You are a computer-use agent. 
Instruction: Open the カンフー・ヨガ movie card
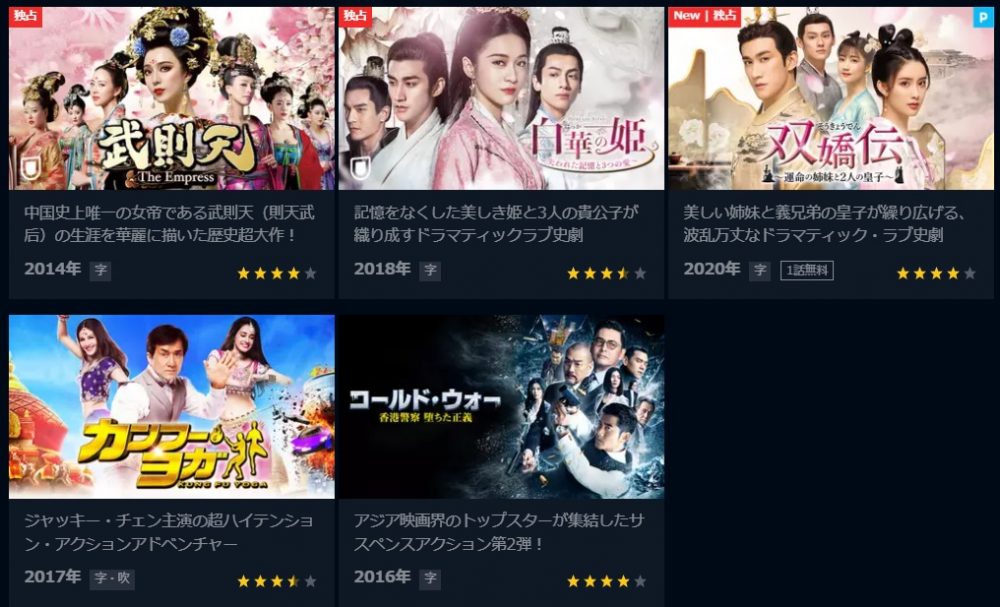172,407
